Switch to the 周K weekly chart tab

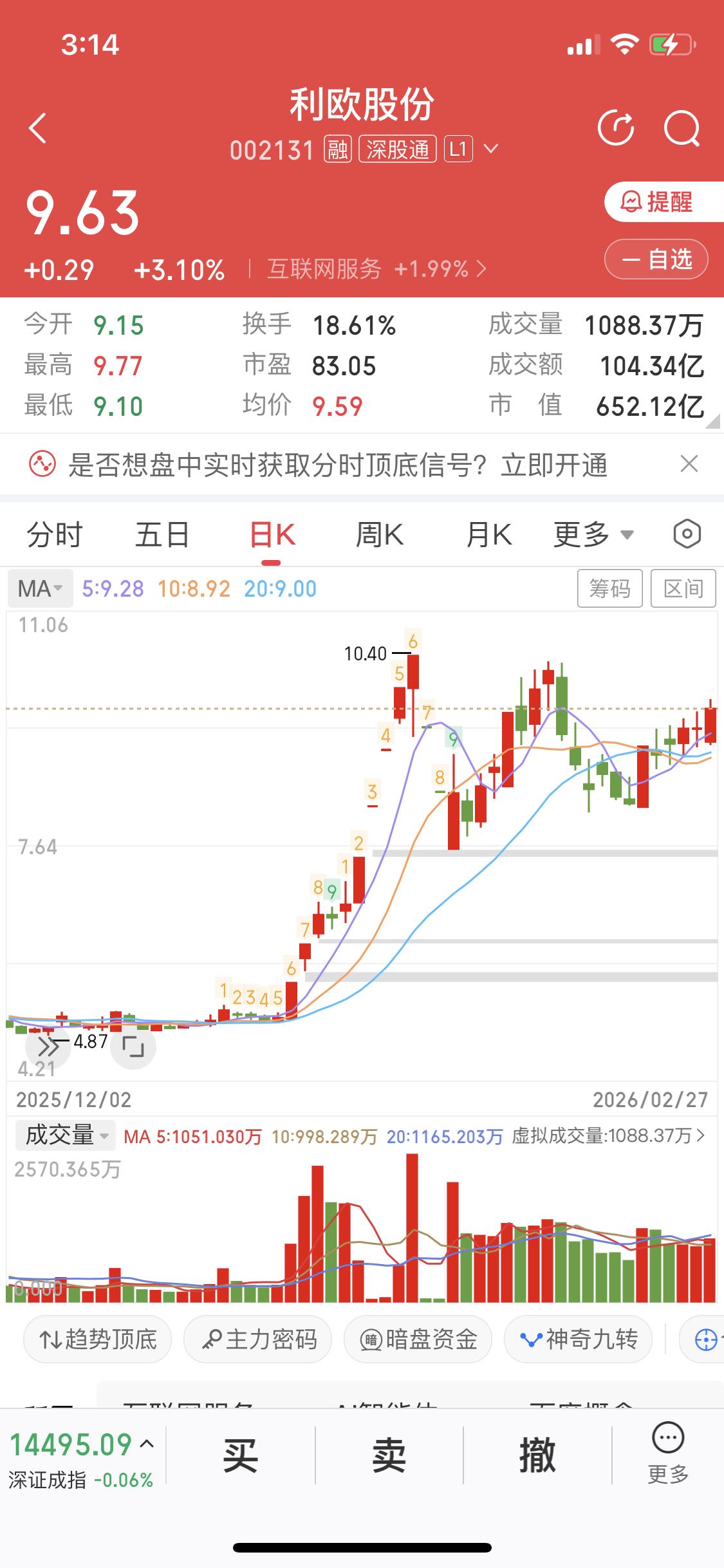point(380,533)
